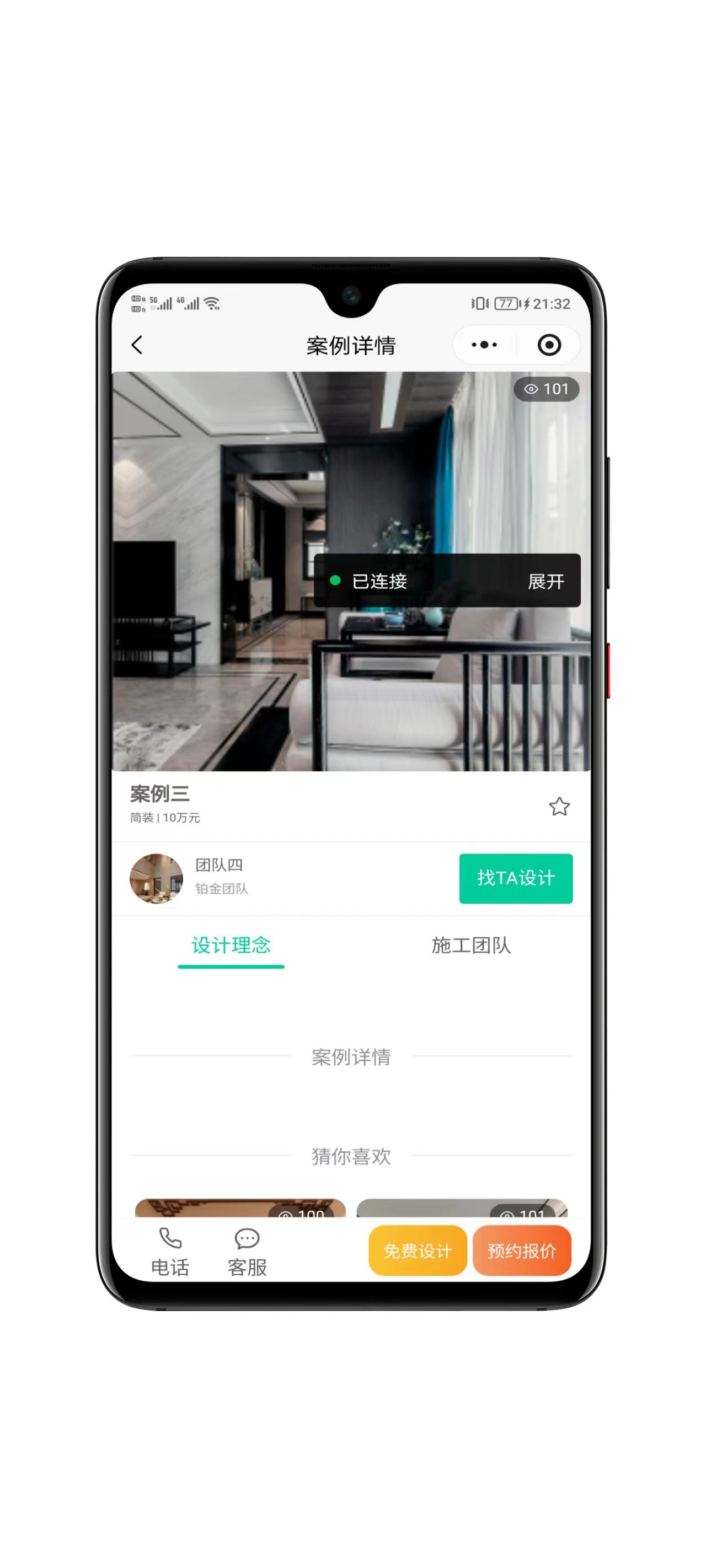The width and height of the screenshot is (706, 1568).
Task: Tap the 预约报价 button
Action: [x=521, y=1250]
